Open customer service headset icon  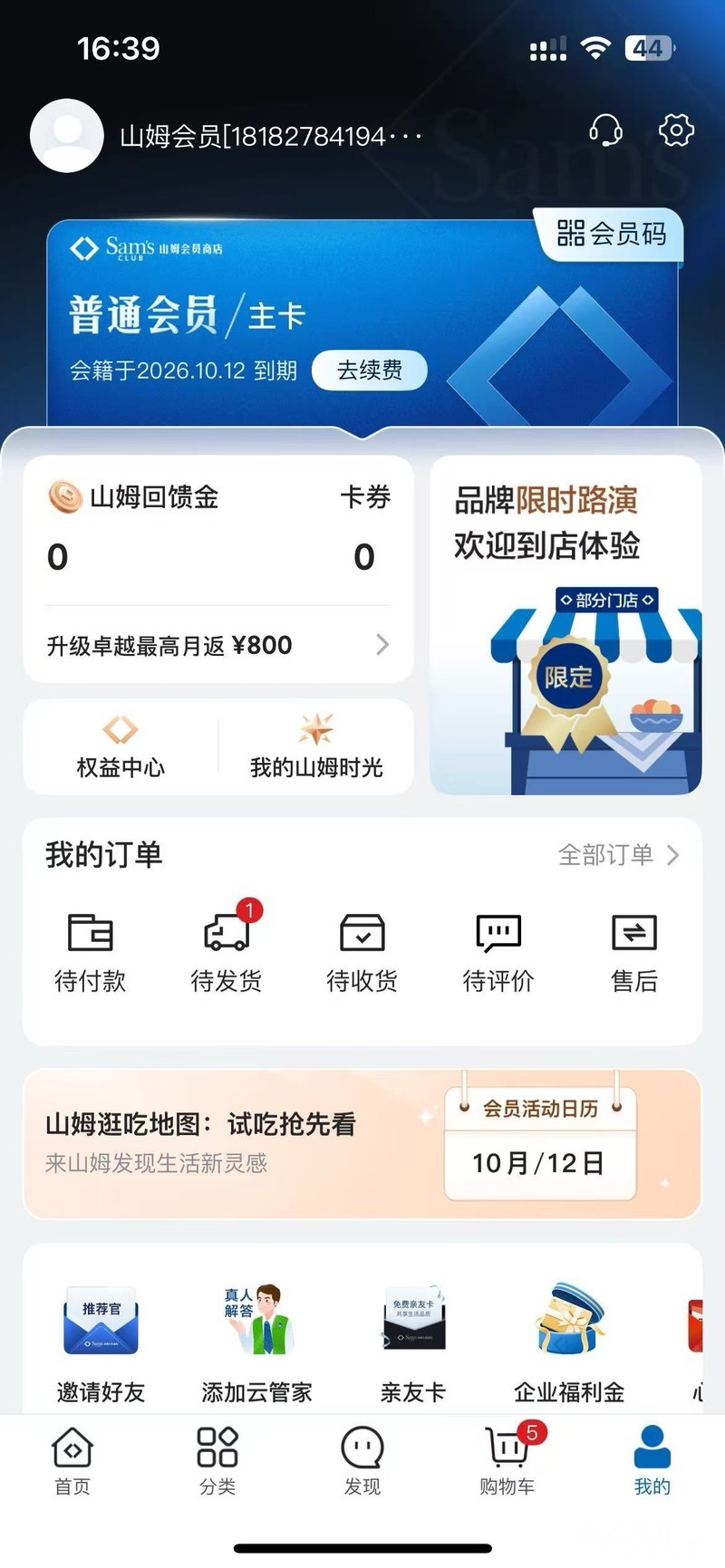pyautogui.click(x=604, y=130)
